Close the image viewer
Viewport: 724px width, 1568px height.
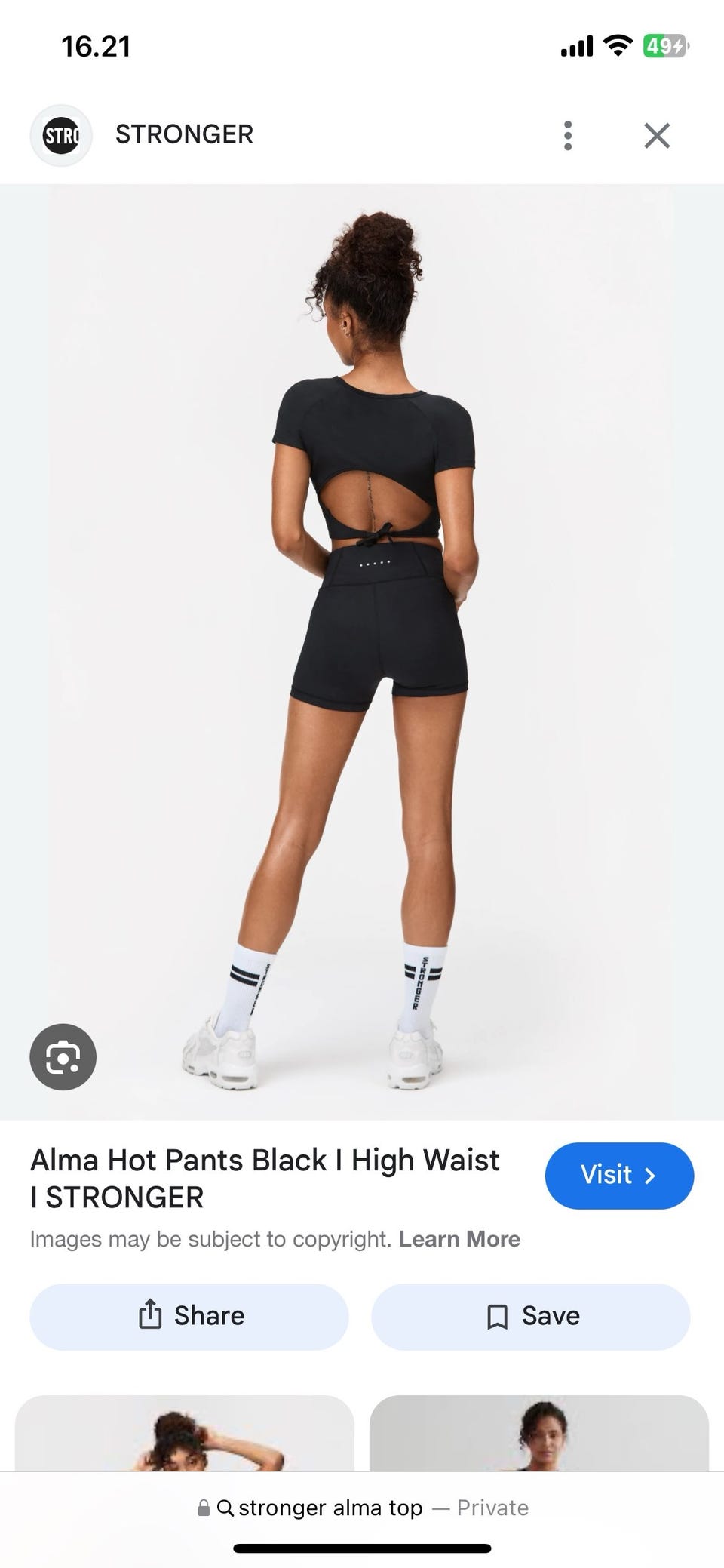pyautogui.click(x=657, y=136)
